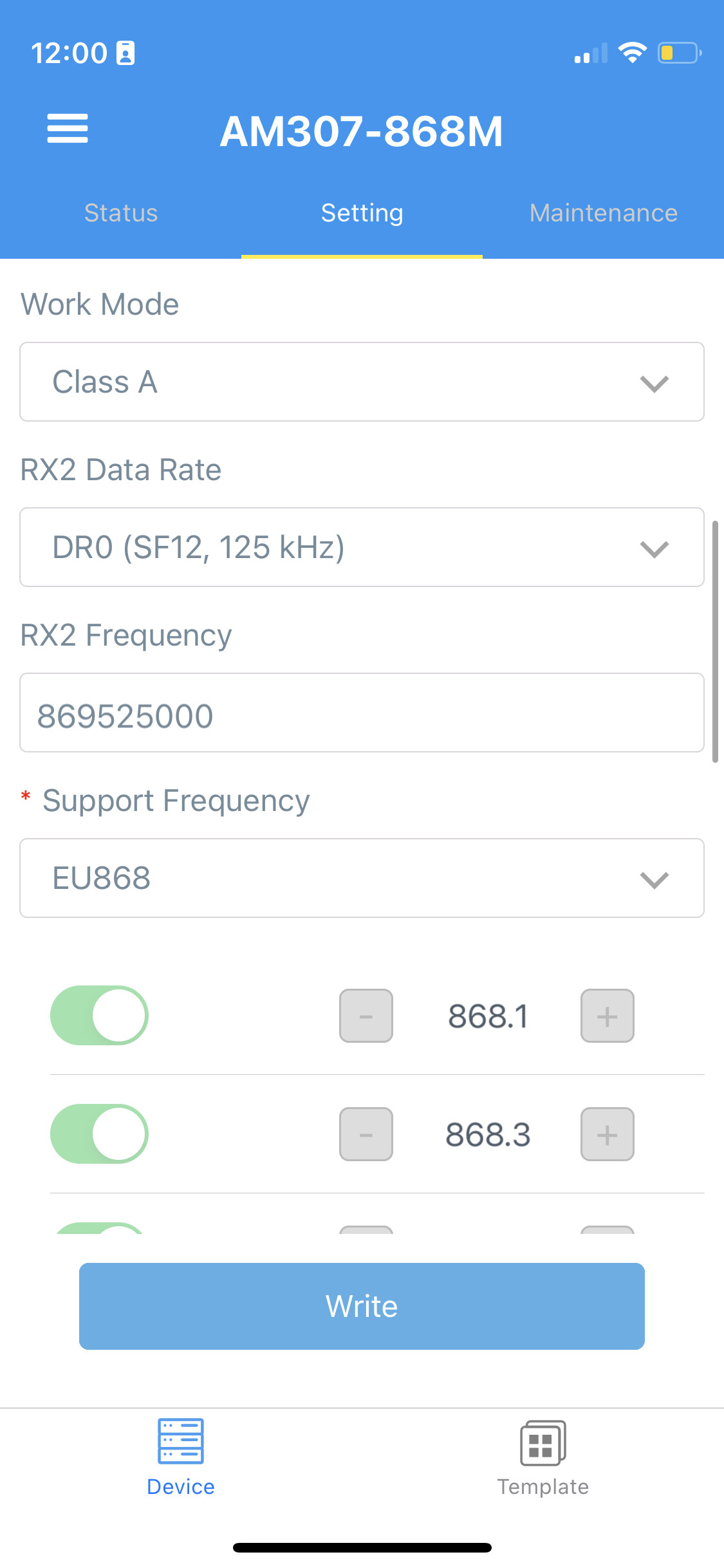Write the settings to the device

point(362,1306)
